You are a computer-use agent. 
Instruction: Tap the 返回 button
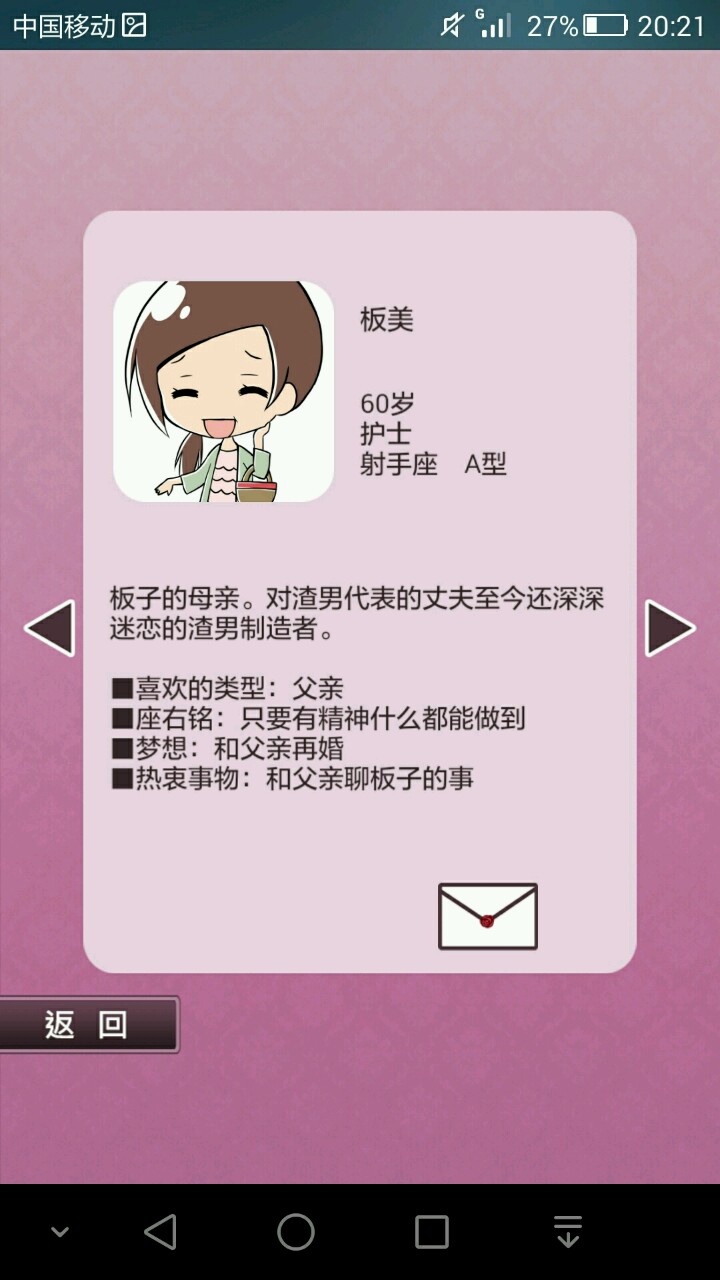pos(88,1024)
